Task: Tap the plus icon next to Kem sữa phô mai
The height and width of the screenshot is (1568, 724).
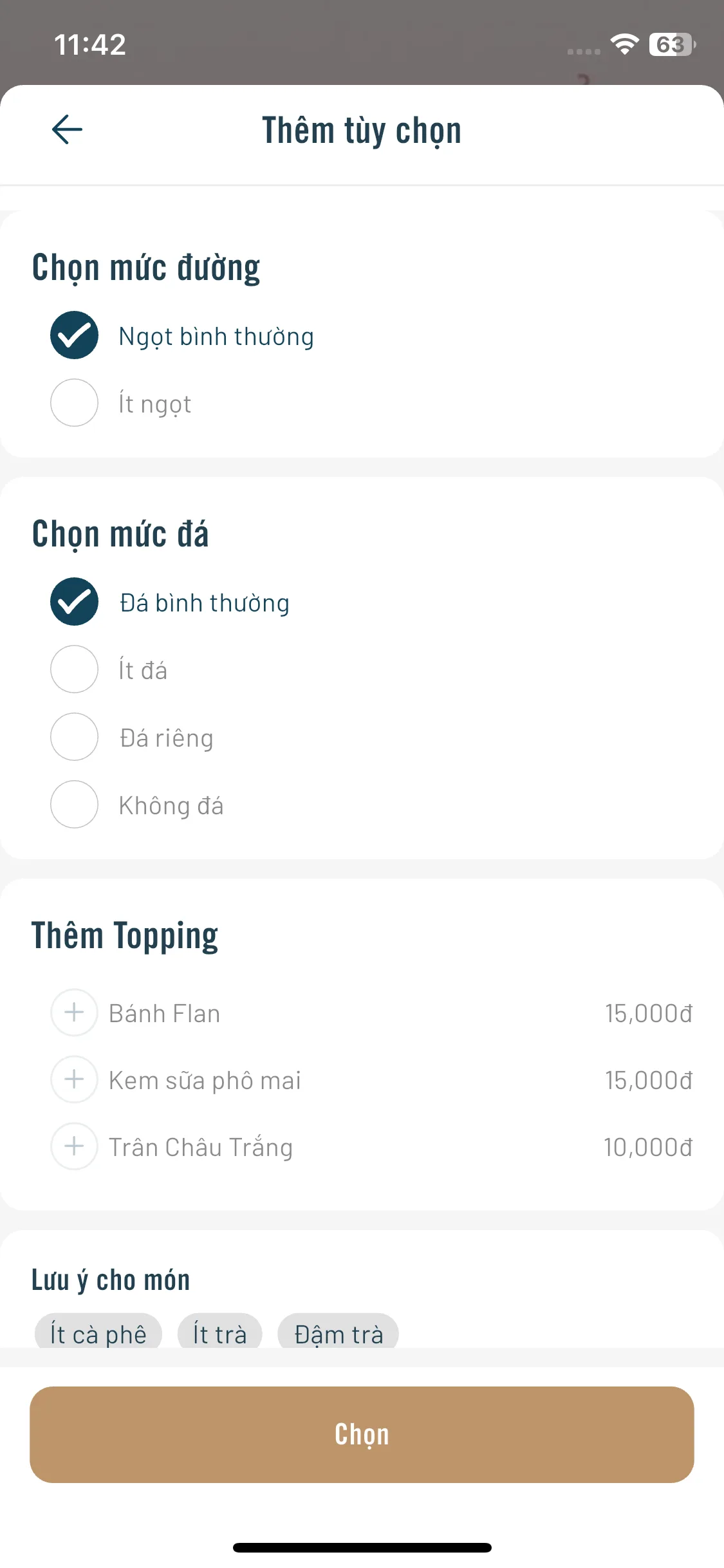Action: pos(74,1079)
